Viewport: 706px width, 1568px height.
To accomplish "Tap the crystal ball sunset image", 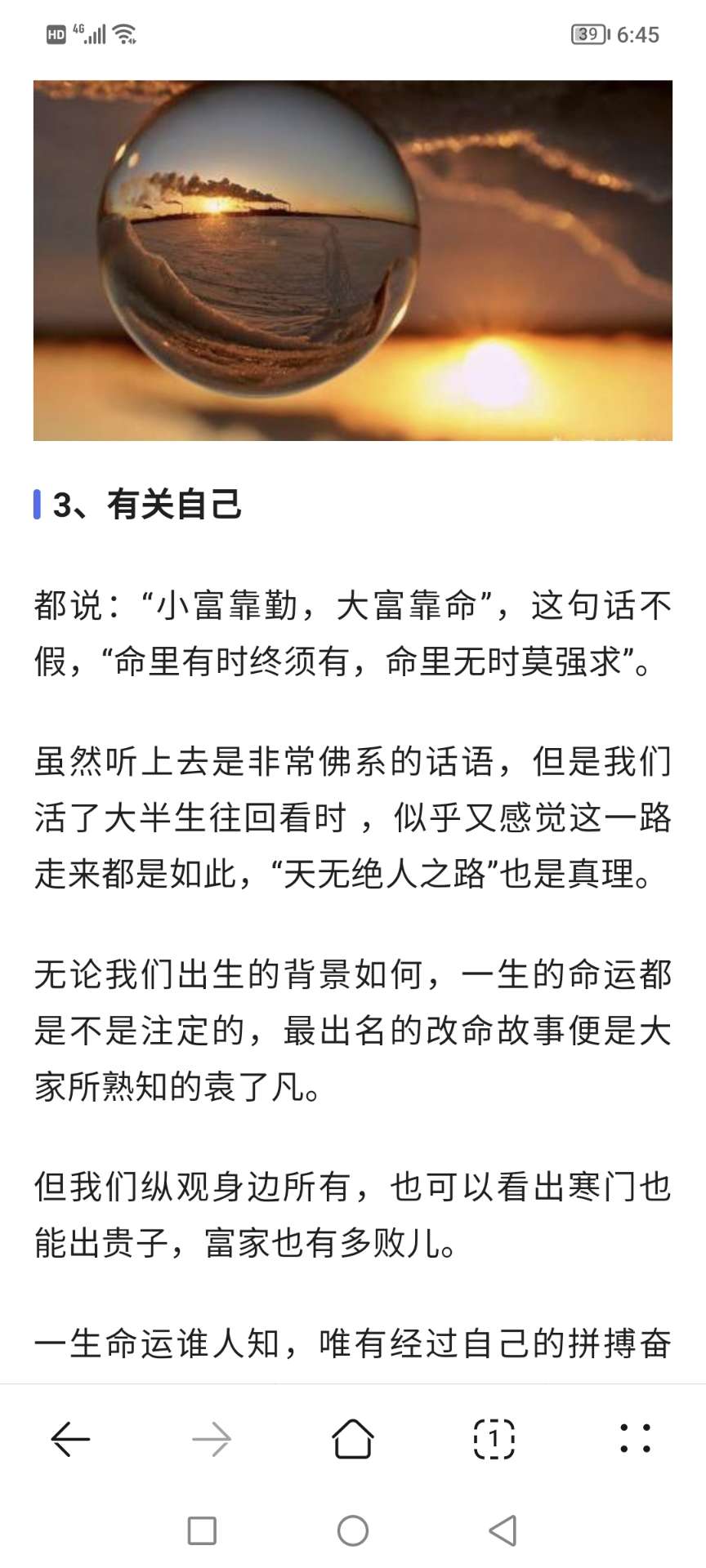I will tap(353, 260).
